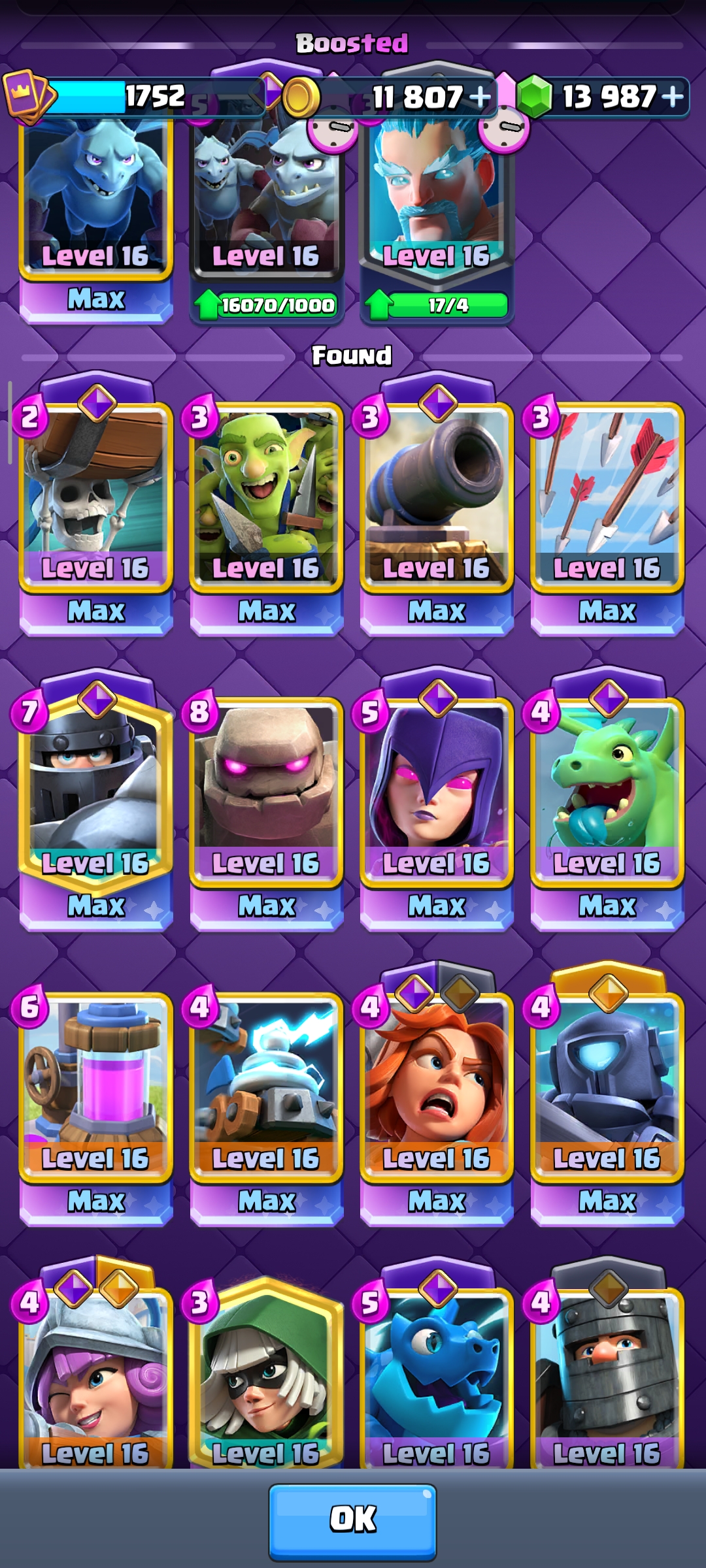
Task: Buy more gems with the plus icon
Action: coord(673,97)
